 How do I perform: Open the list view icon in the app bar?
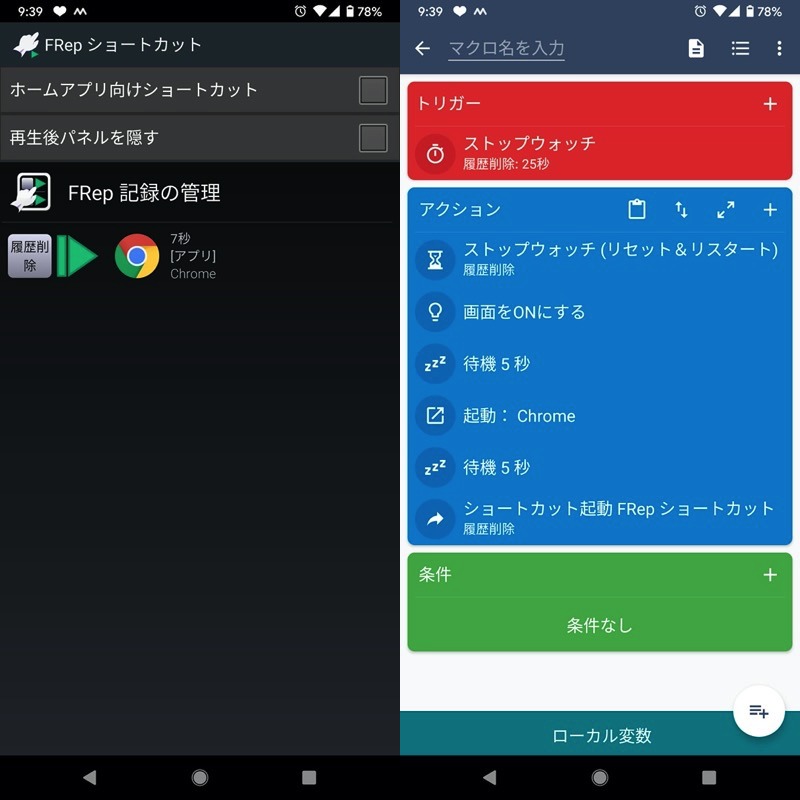740,48
